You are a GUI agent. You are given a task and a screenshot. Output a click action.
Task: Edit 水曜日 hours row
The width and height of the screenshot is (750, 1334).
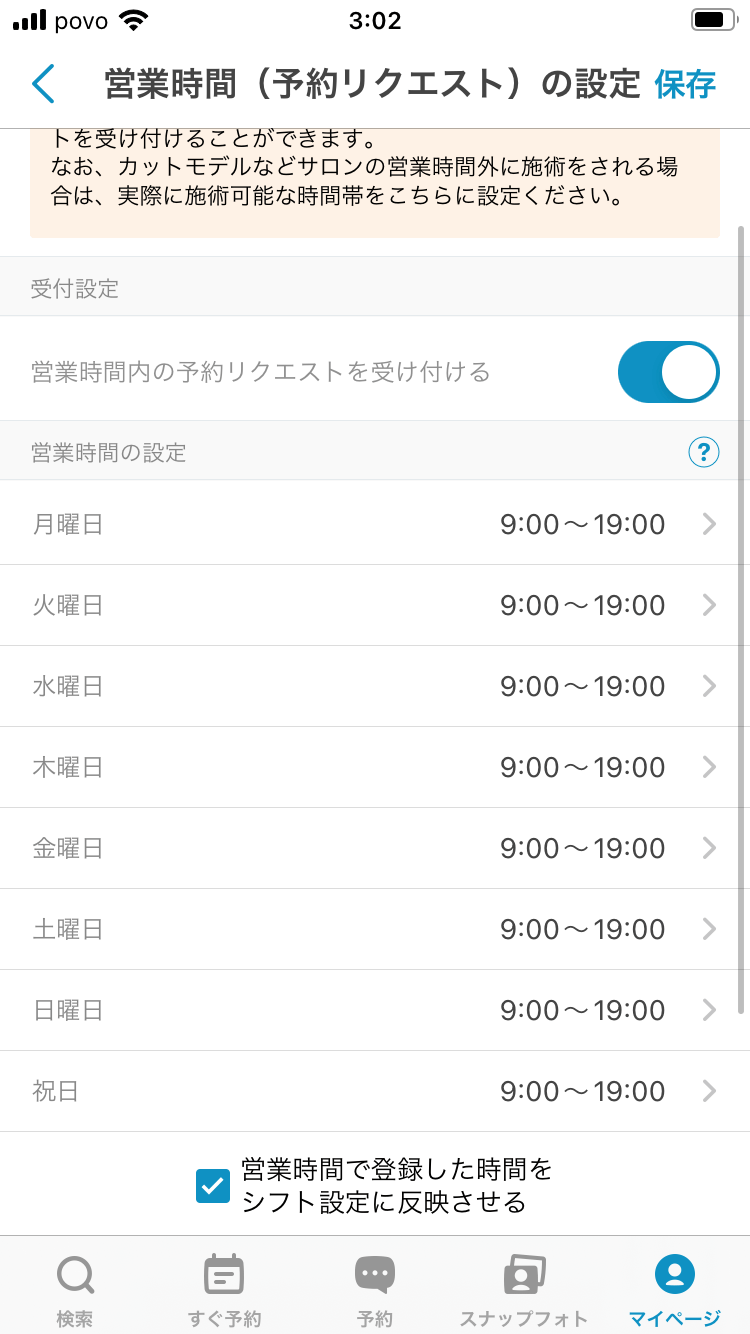pyautogui.click(x=375, y=686)
